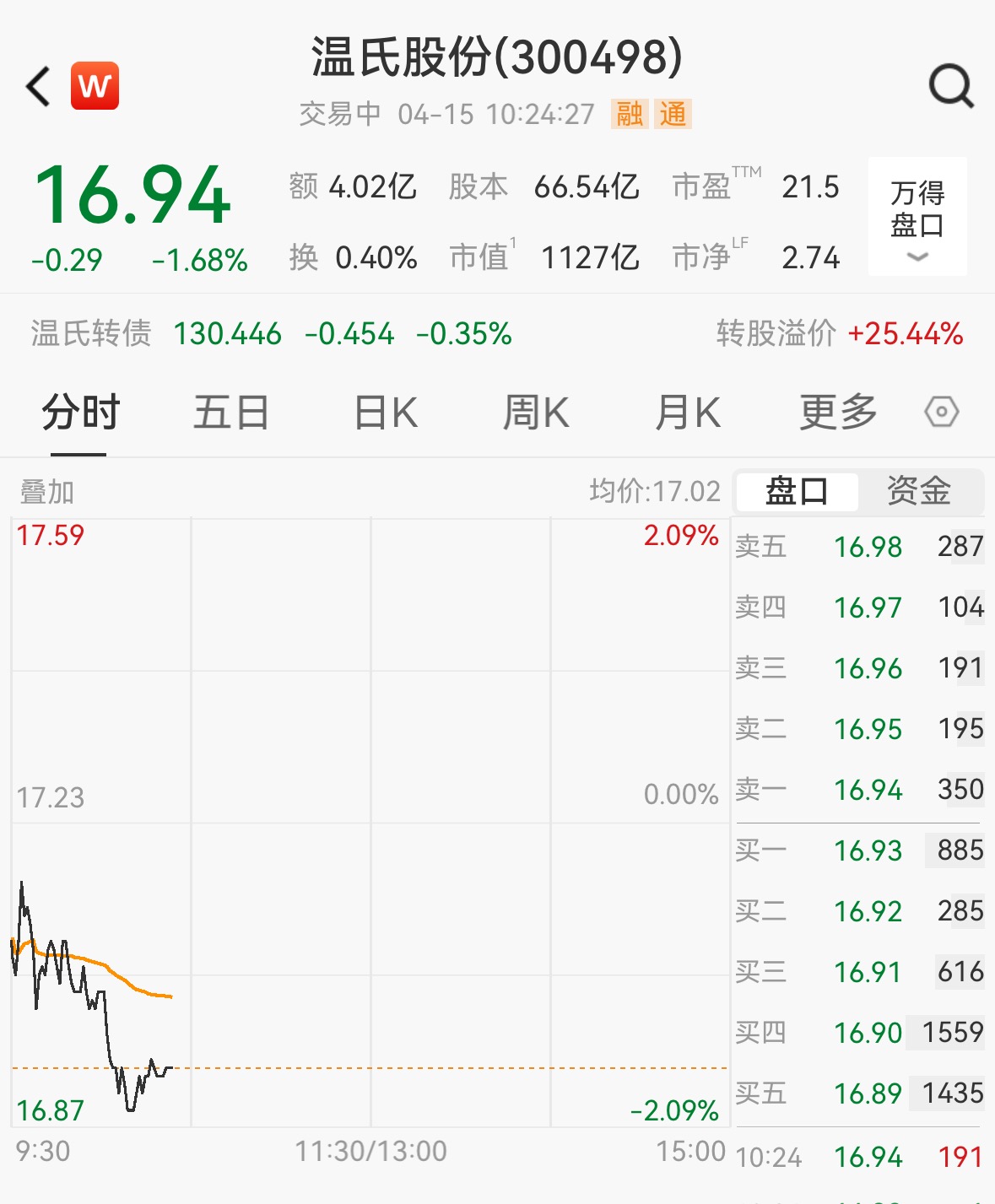
Task: Switch to the 月K chart tab
Action: (x=688, y=413)
